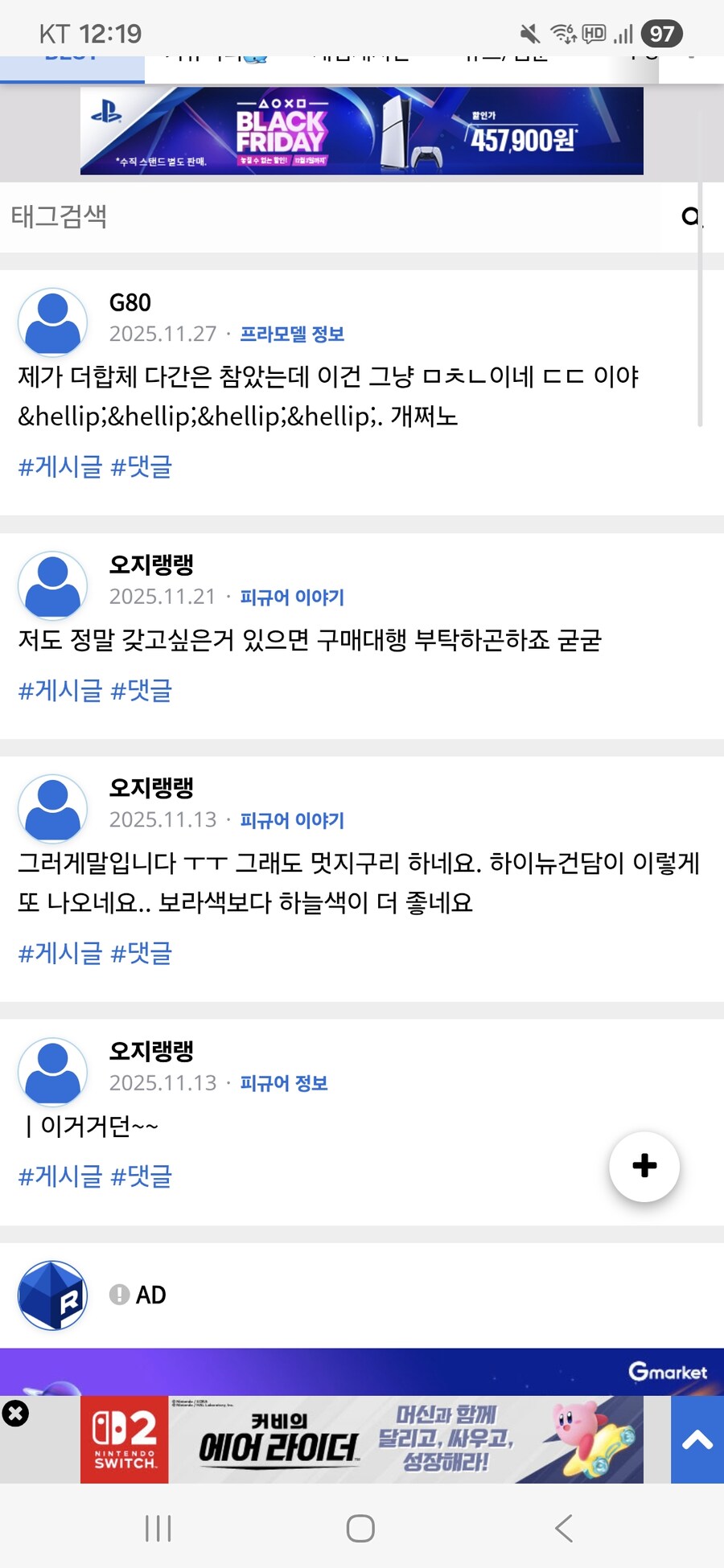Tap the floating plus action button
724x1568 pixels.
click(644, 1167)
